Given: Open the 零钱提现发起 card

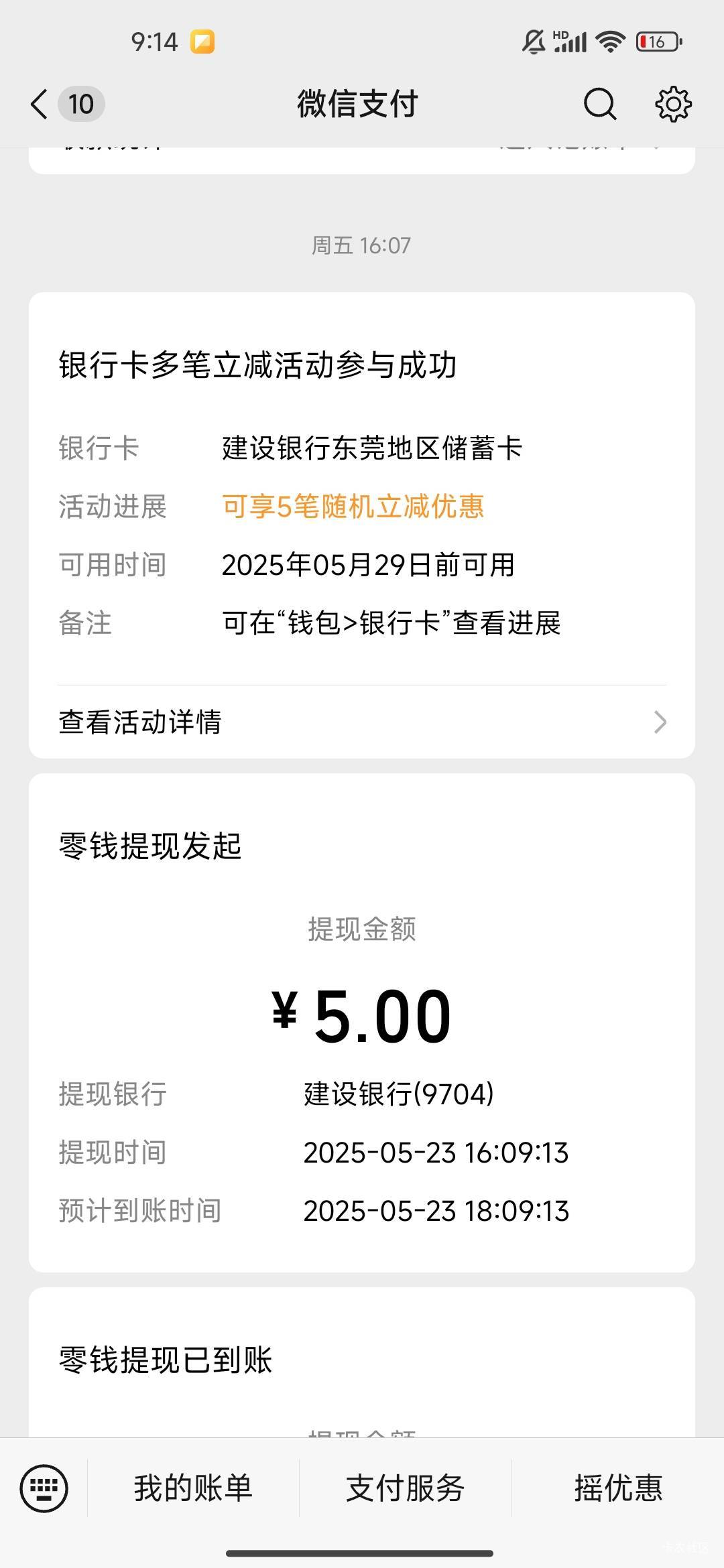Looking at the screenshot, I should [x=362, y=1023].
